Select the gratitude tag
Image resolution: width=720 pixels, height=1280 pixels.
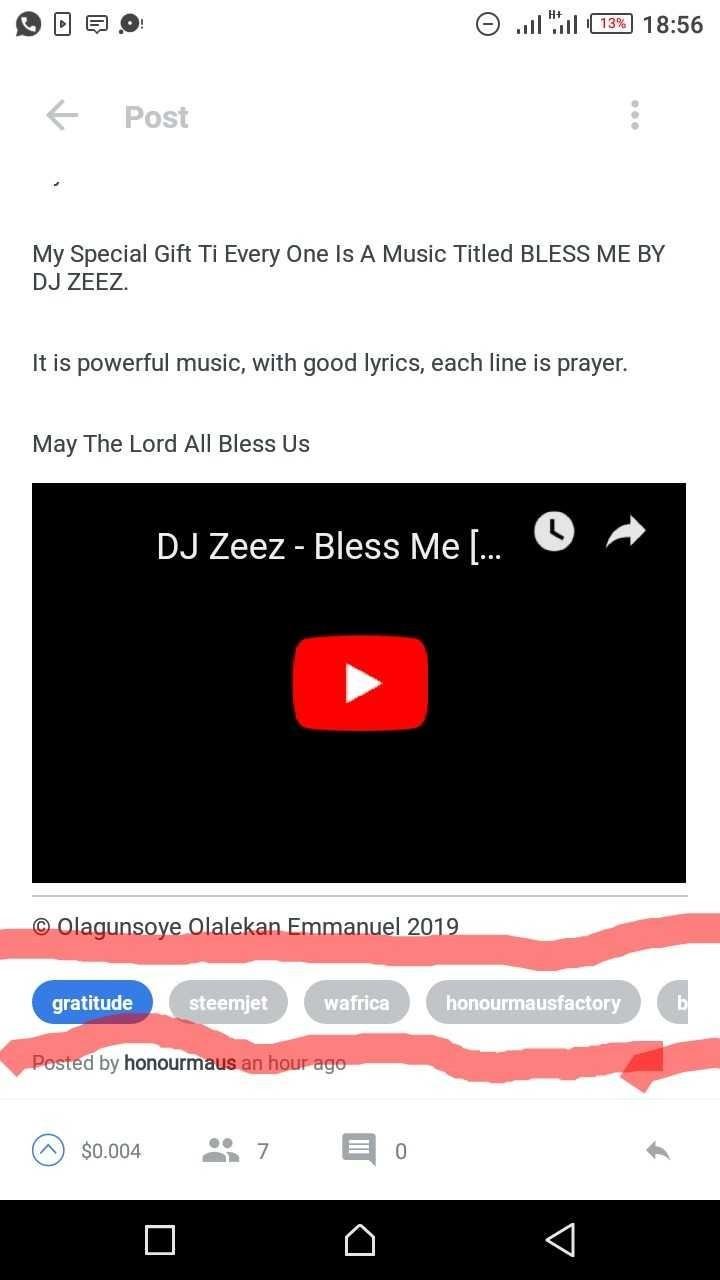(x=92, y=1003)
